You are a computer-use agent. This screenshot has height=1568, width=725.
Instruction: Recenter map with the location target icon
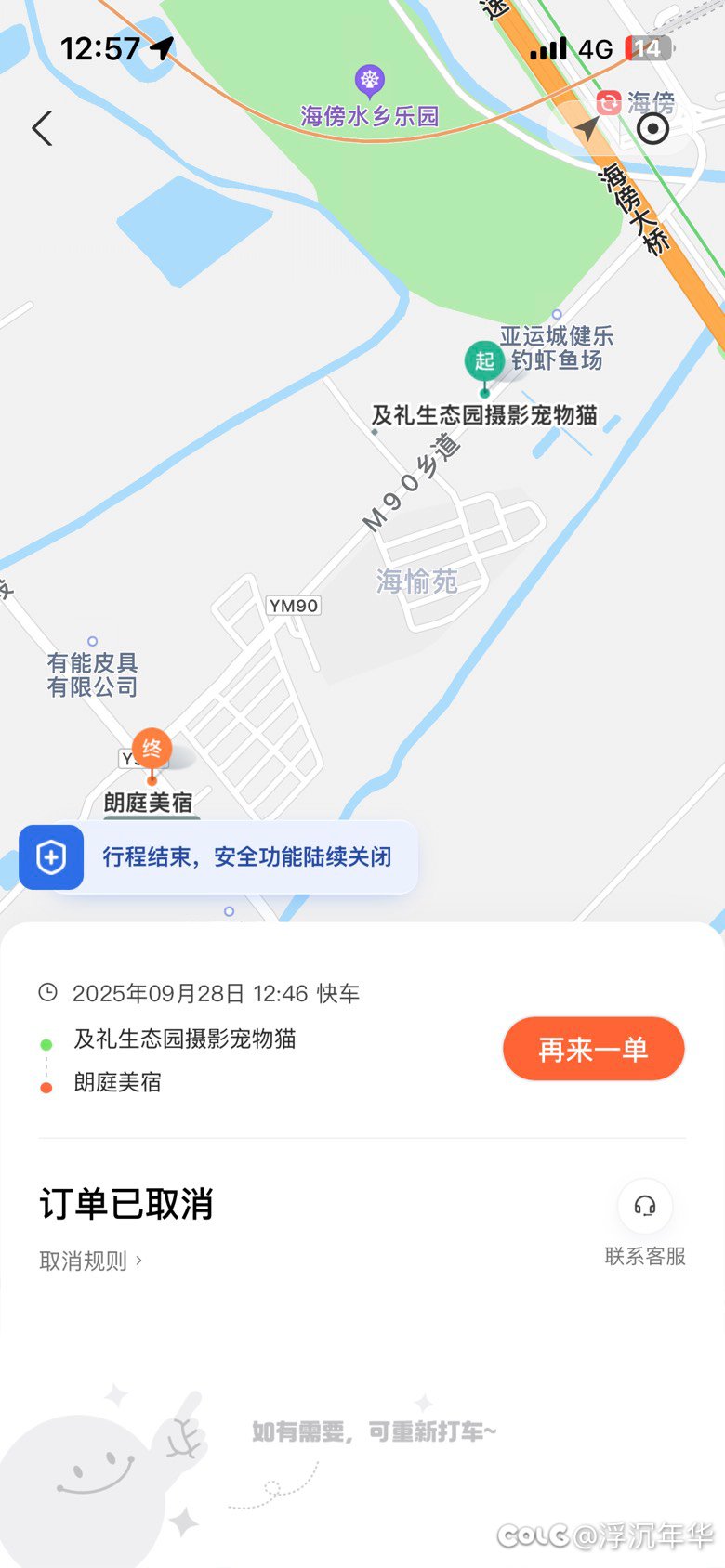click(652, 129)
